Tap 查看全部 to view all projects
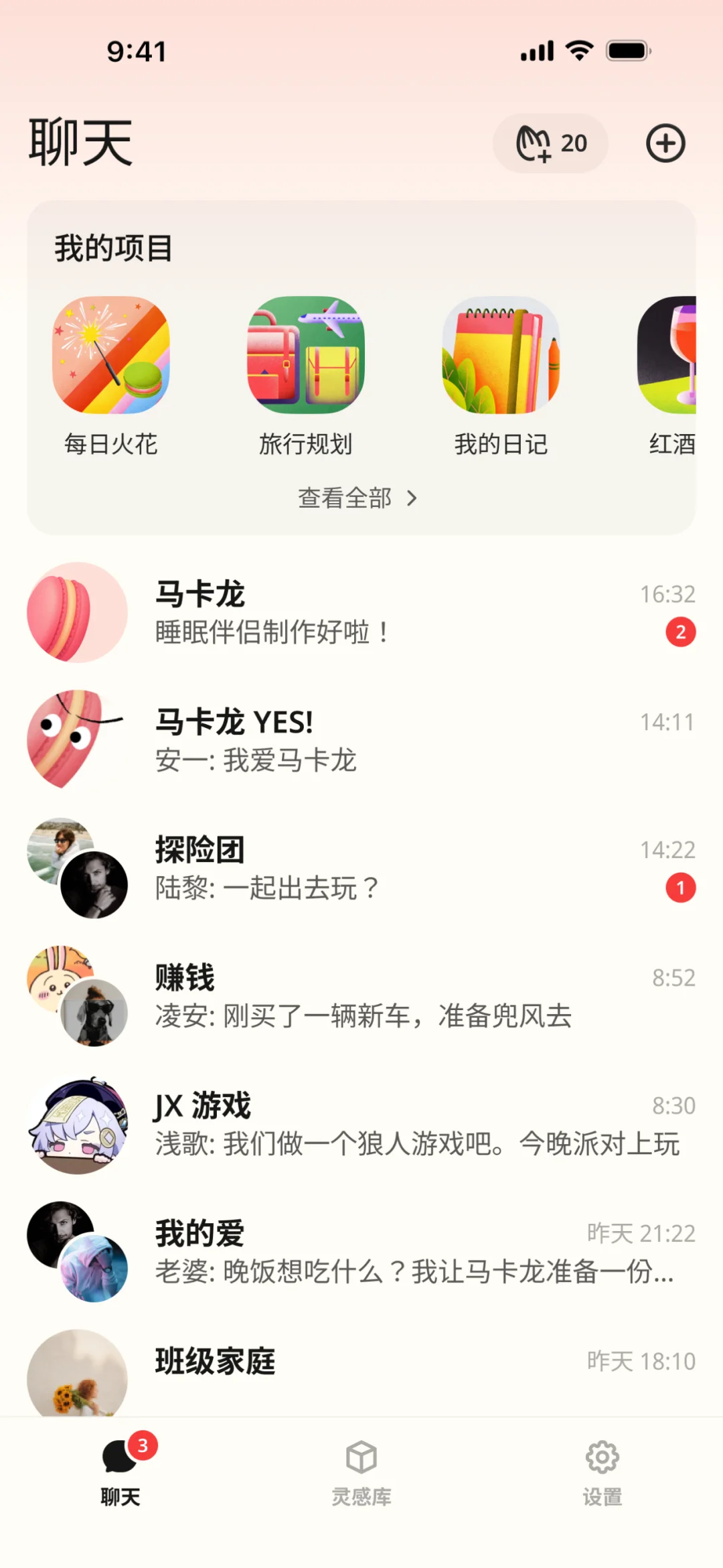723x1568 pixels. click(345, 498)
